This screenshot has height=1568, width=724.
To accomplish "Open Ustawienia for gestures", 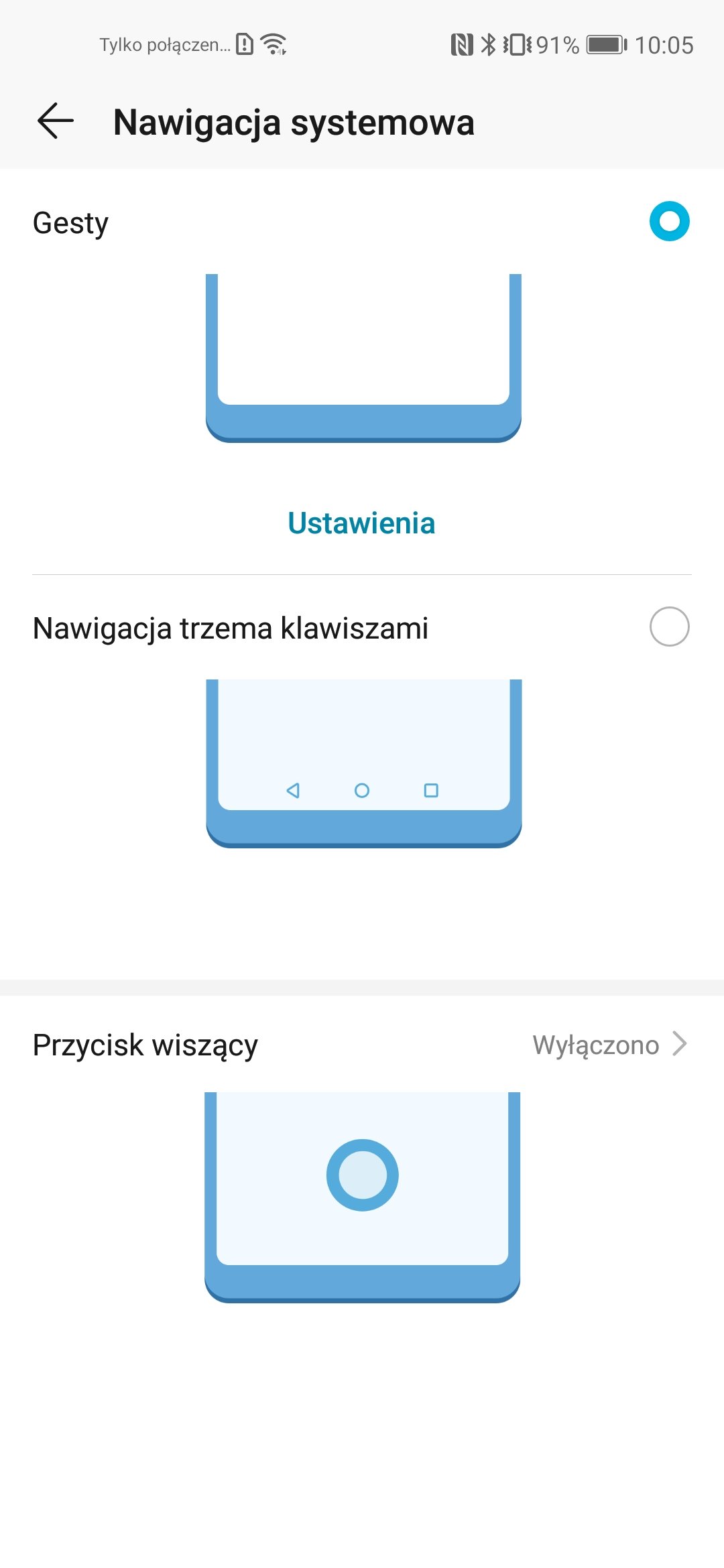I will pos(361,523).
